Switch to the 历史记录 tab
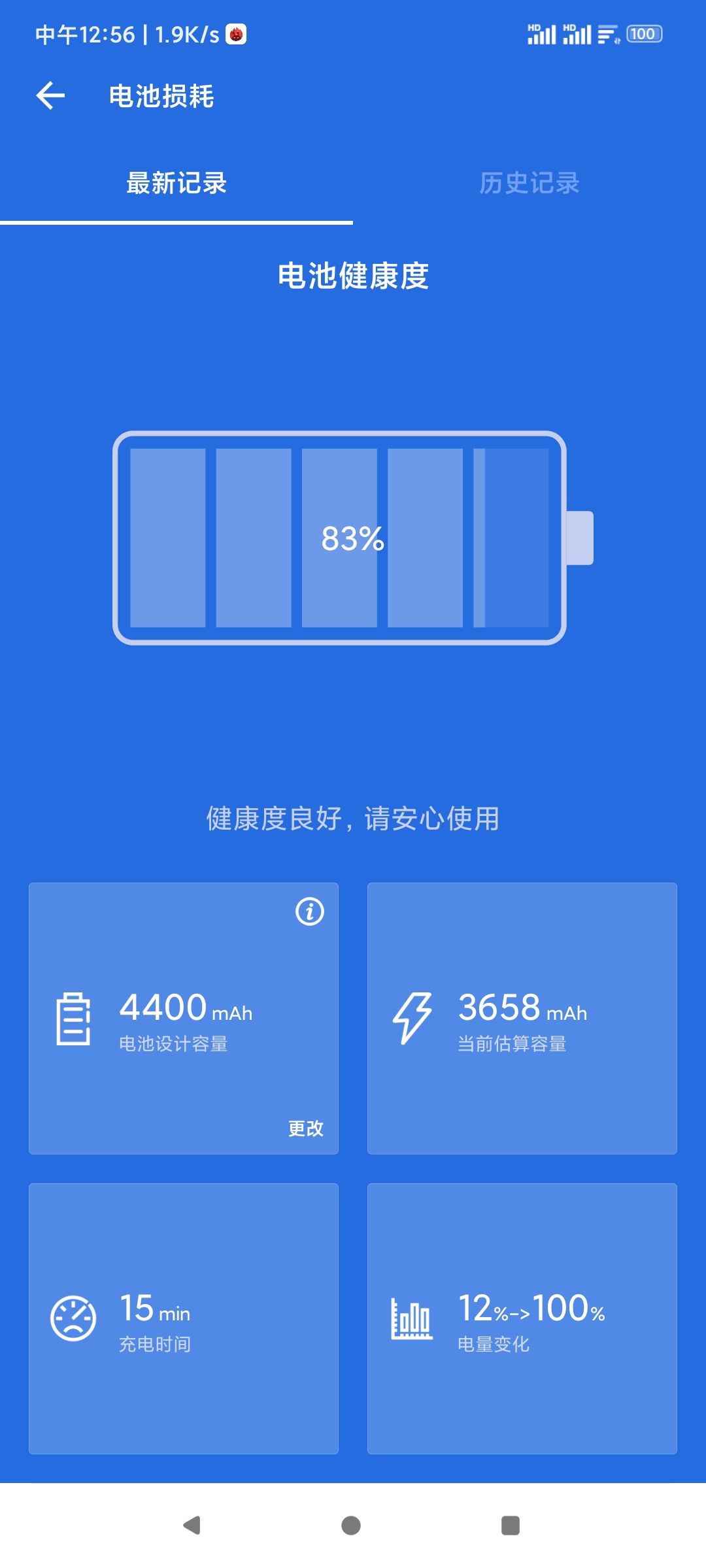706x1568 pixels. coord(529,183)
